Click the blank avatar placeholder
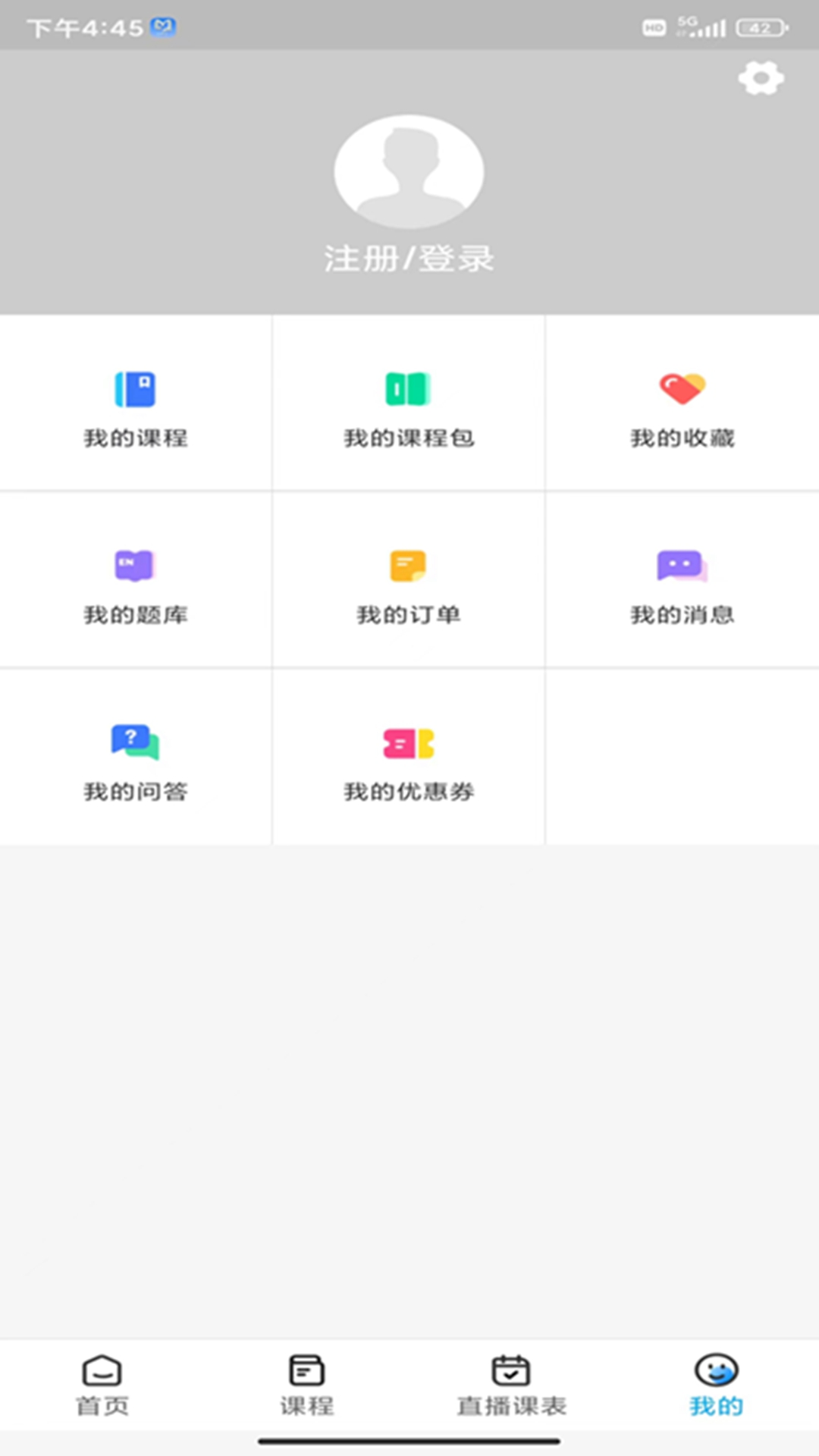 [408, 171]
